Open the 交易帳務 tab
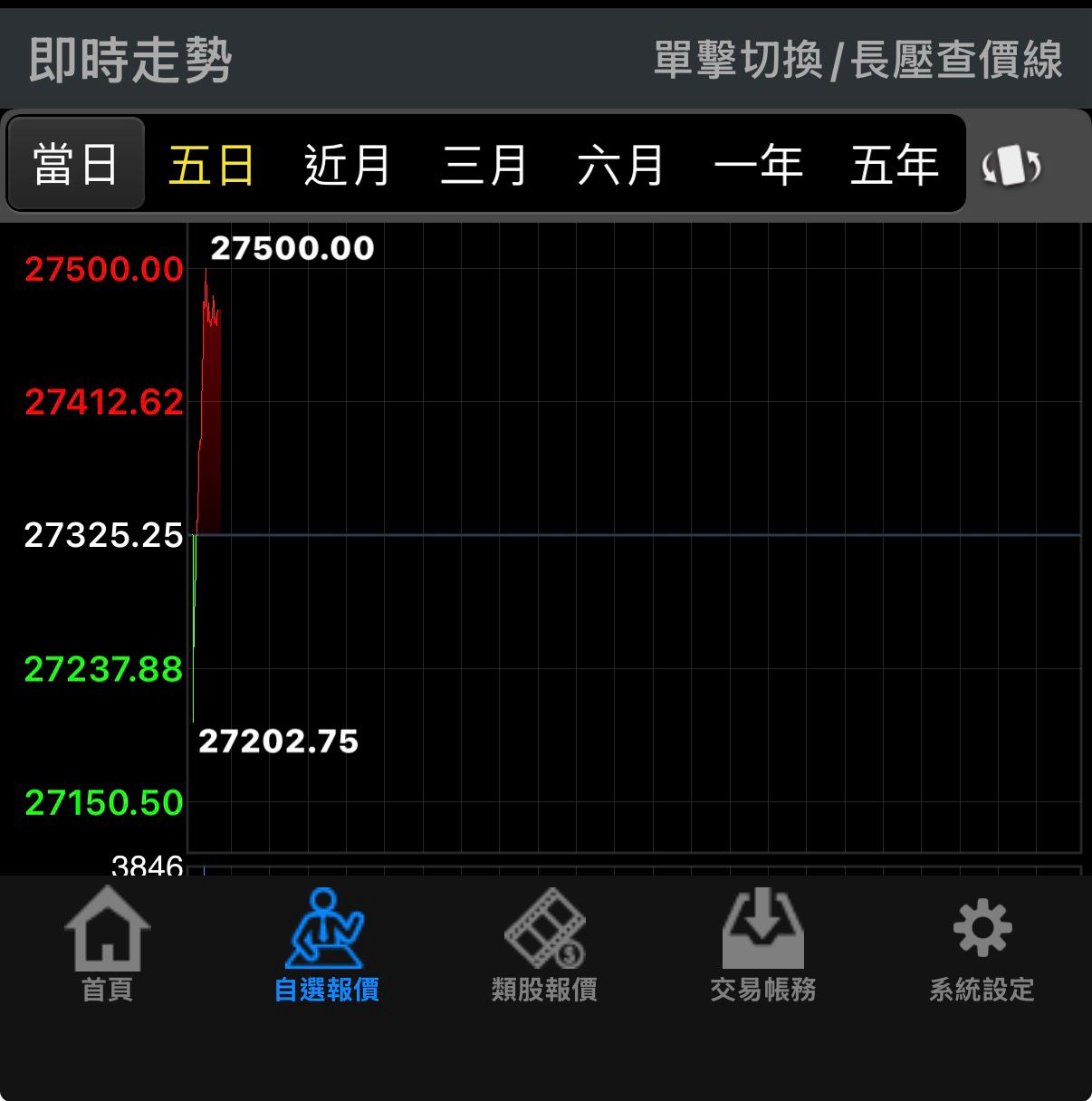Image resolution: width=1092 pixels, height=1101 pixels. (762, 945)
